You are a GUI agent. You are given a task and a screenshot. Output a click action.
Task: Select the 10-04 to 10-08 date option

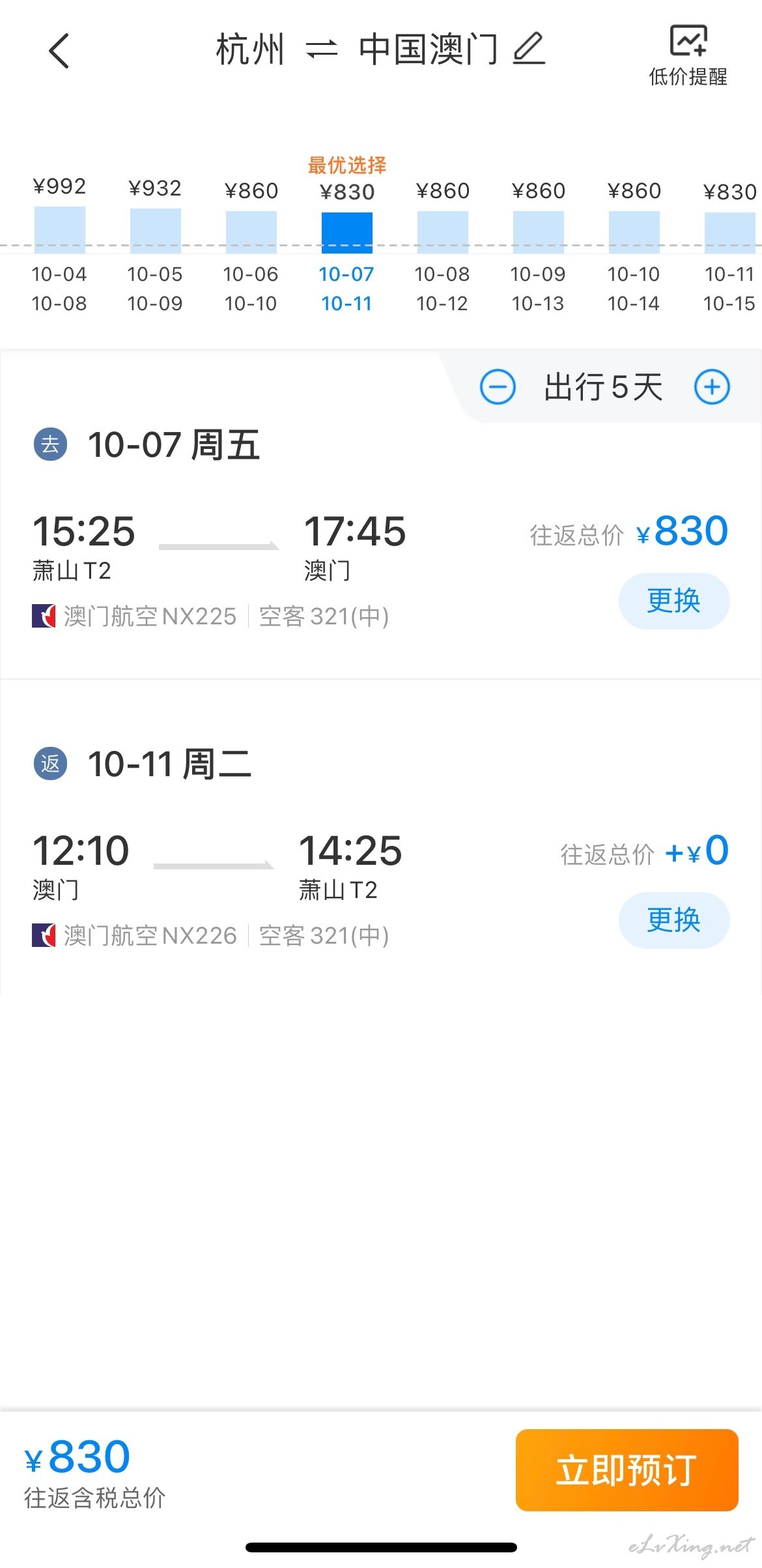pyautogui.click(x=59, y=244)
